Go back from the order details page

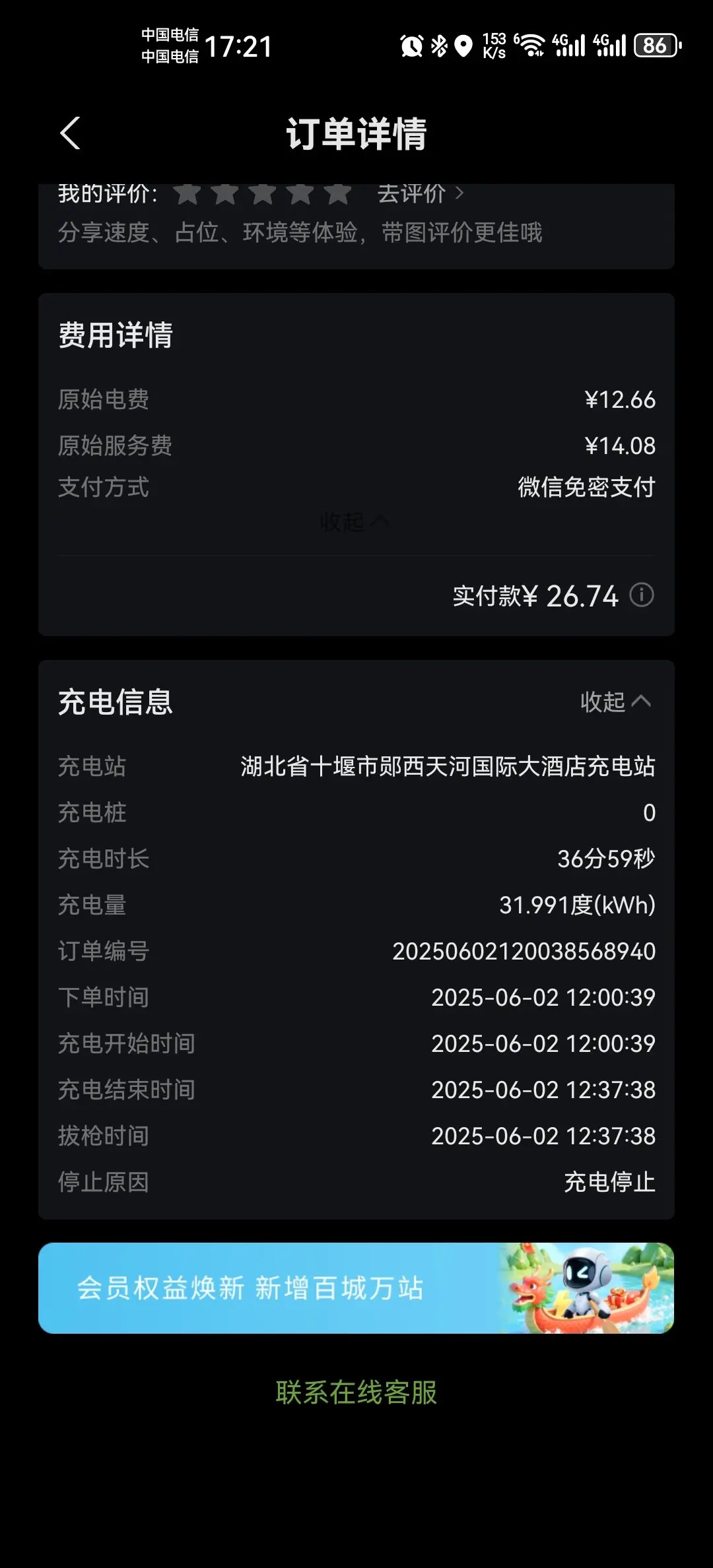pos(70,133)
